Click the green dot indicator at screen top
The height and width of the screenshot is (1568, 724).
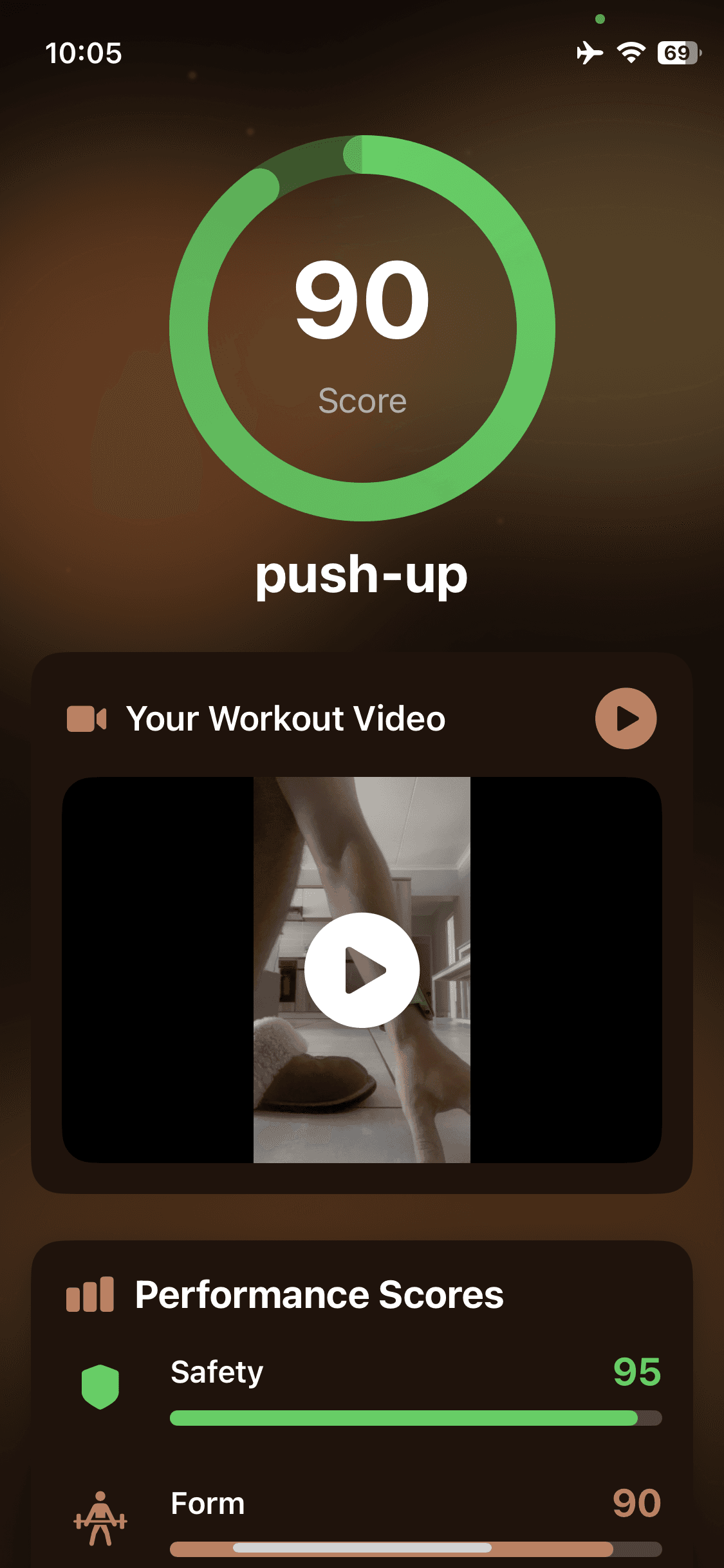(601, 19)
